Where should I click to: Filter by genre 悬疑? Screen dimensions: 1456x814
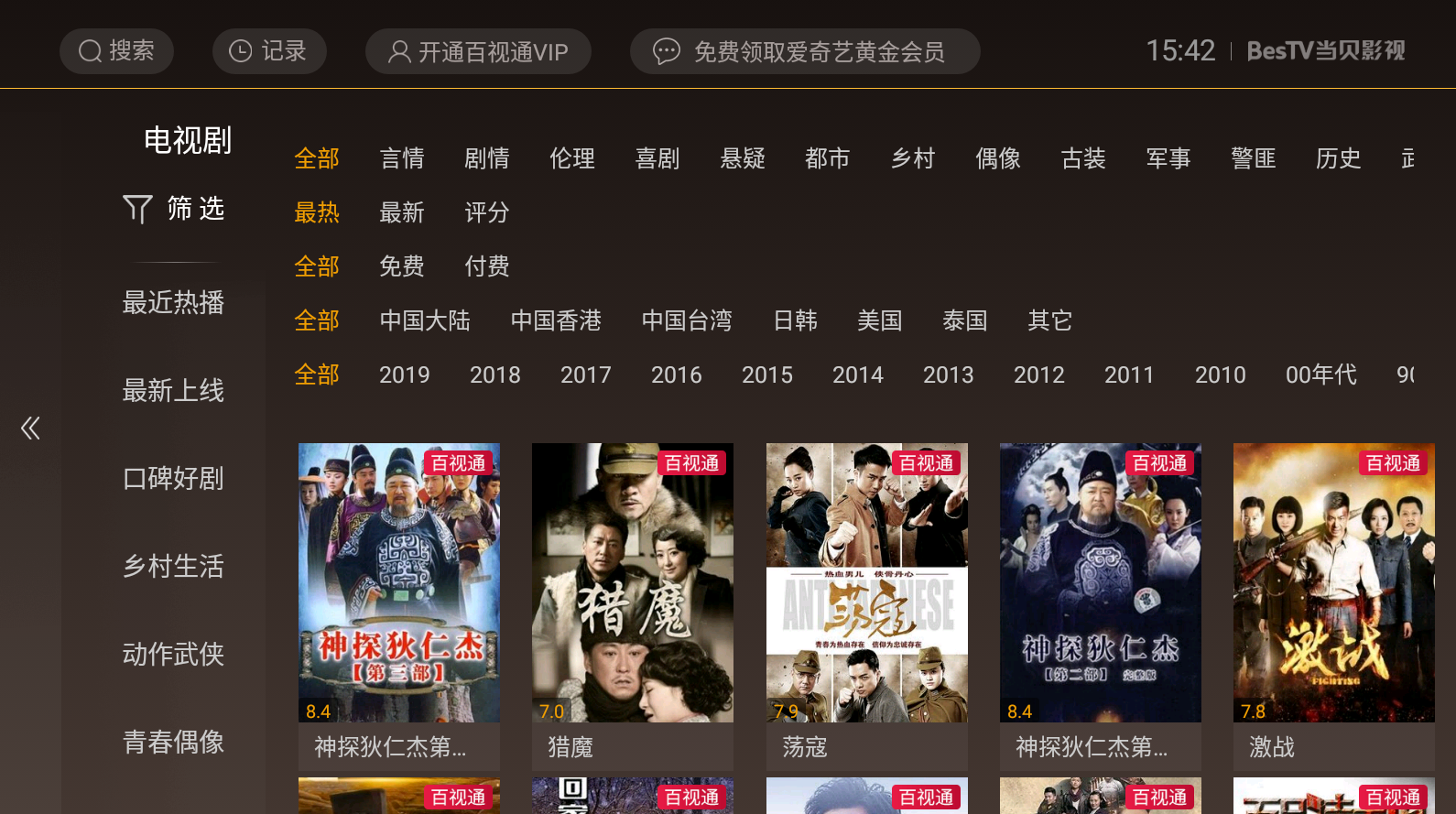coord(742,158)
